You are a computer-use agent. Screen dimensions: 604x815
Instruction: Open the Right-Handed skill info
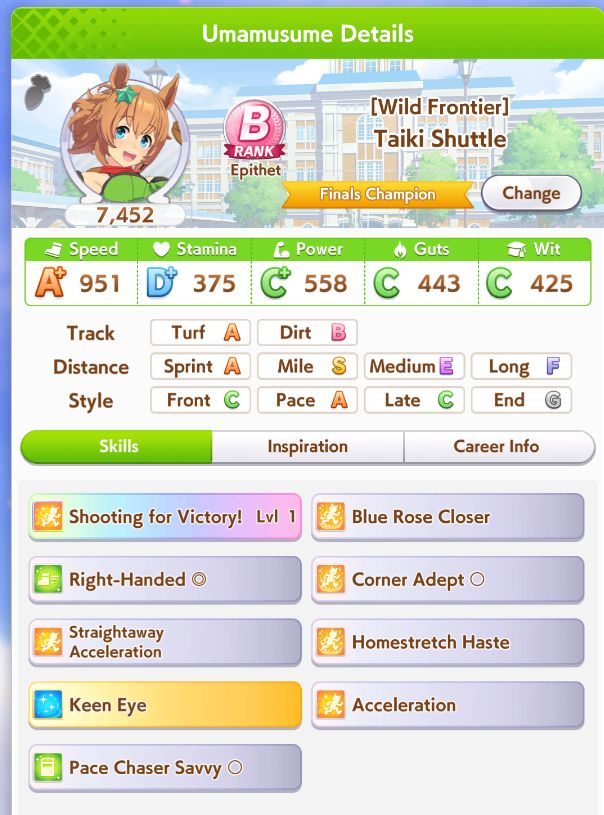click(165, 580)
